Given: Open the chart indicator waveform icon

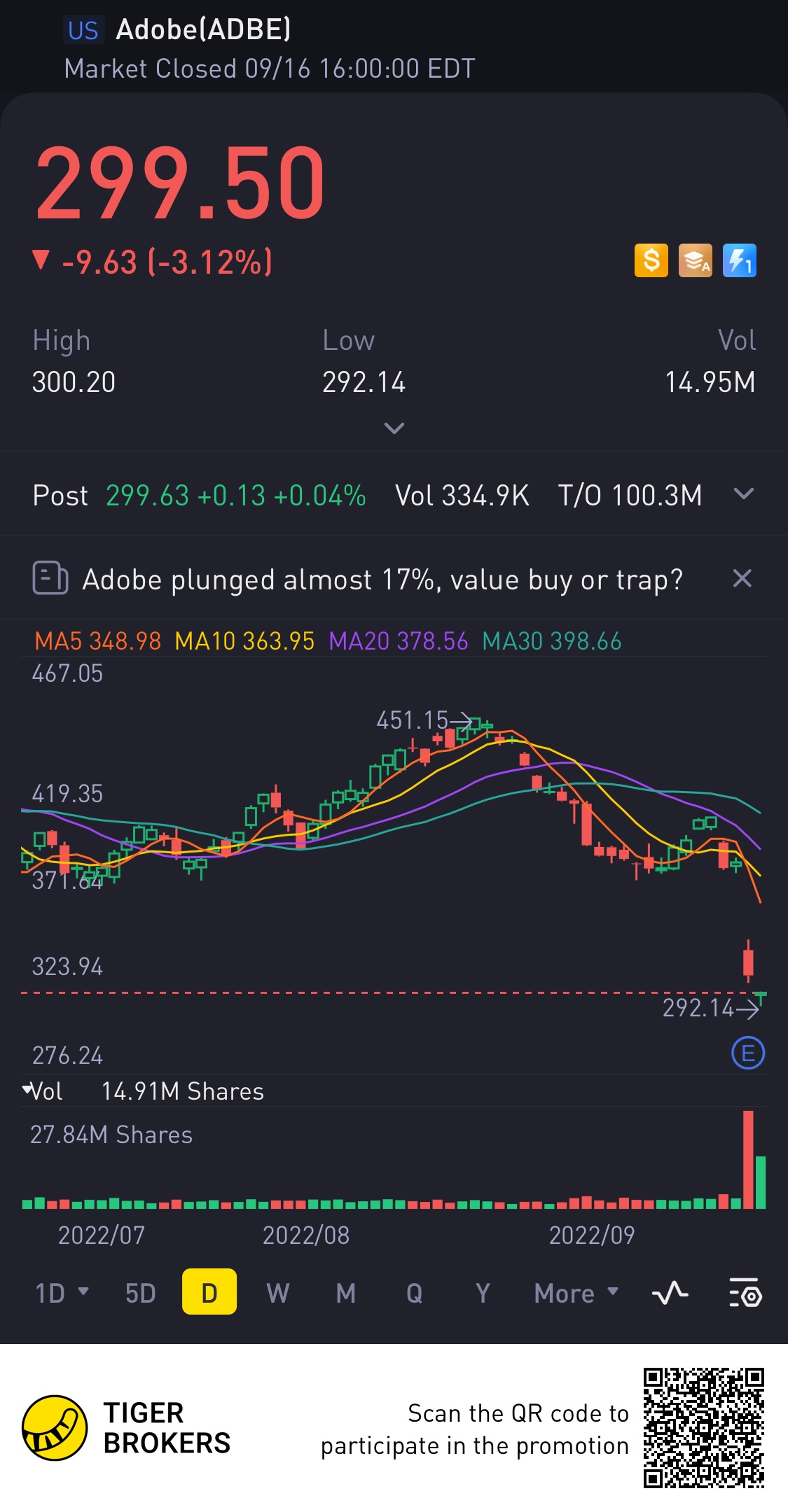Looking at the screenshot, I should (x=670, y=1293).
